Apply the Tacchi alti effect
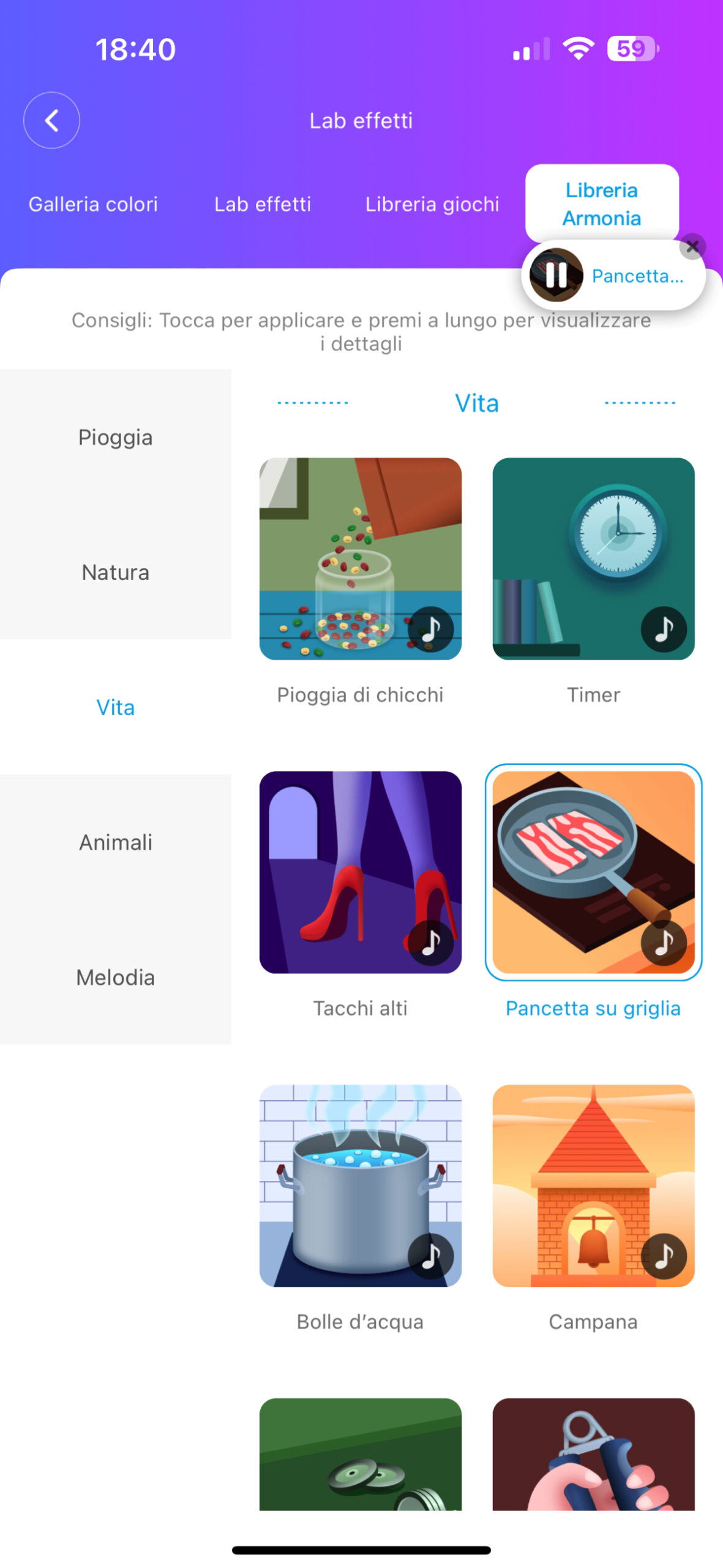The width and height of the screenshot is (723, 1568). point(360,872)
